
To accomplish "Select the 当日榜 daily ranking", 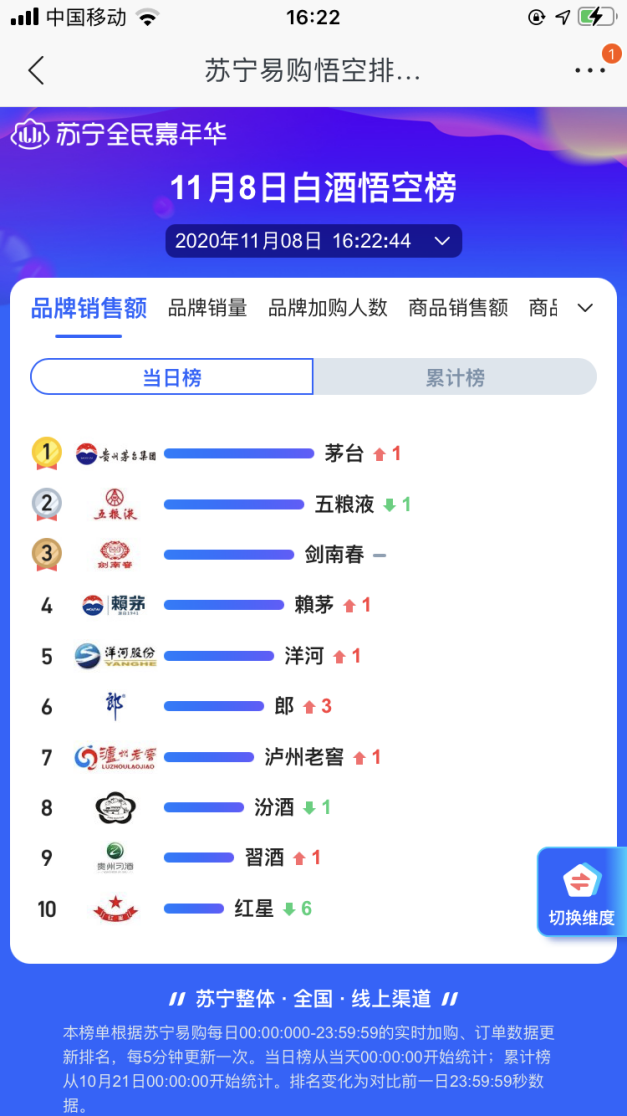I will click(x=172, y=378).
